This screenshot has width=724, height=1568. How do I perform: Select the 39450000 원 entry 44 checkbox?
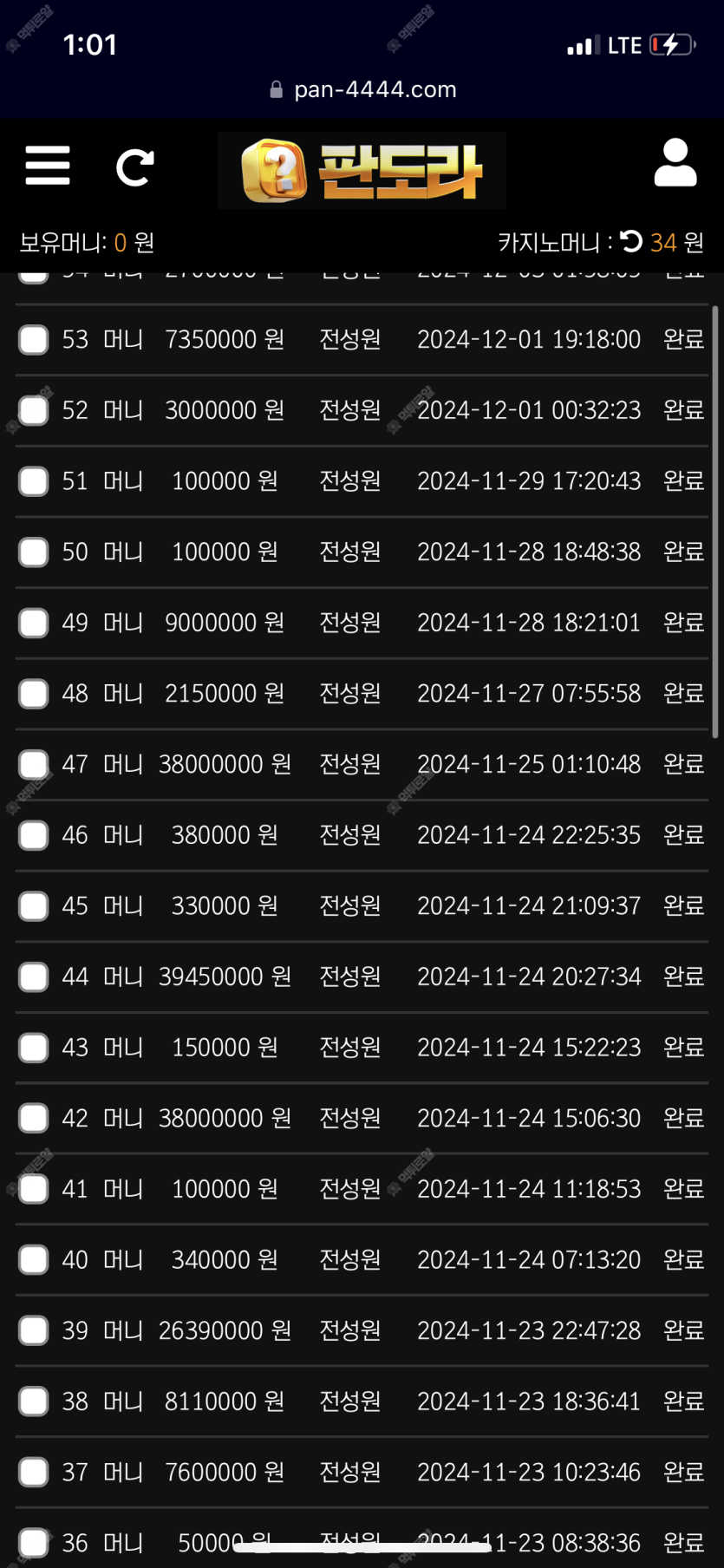click(34, 977)
